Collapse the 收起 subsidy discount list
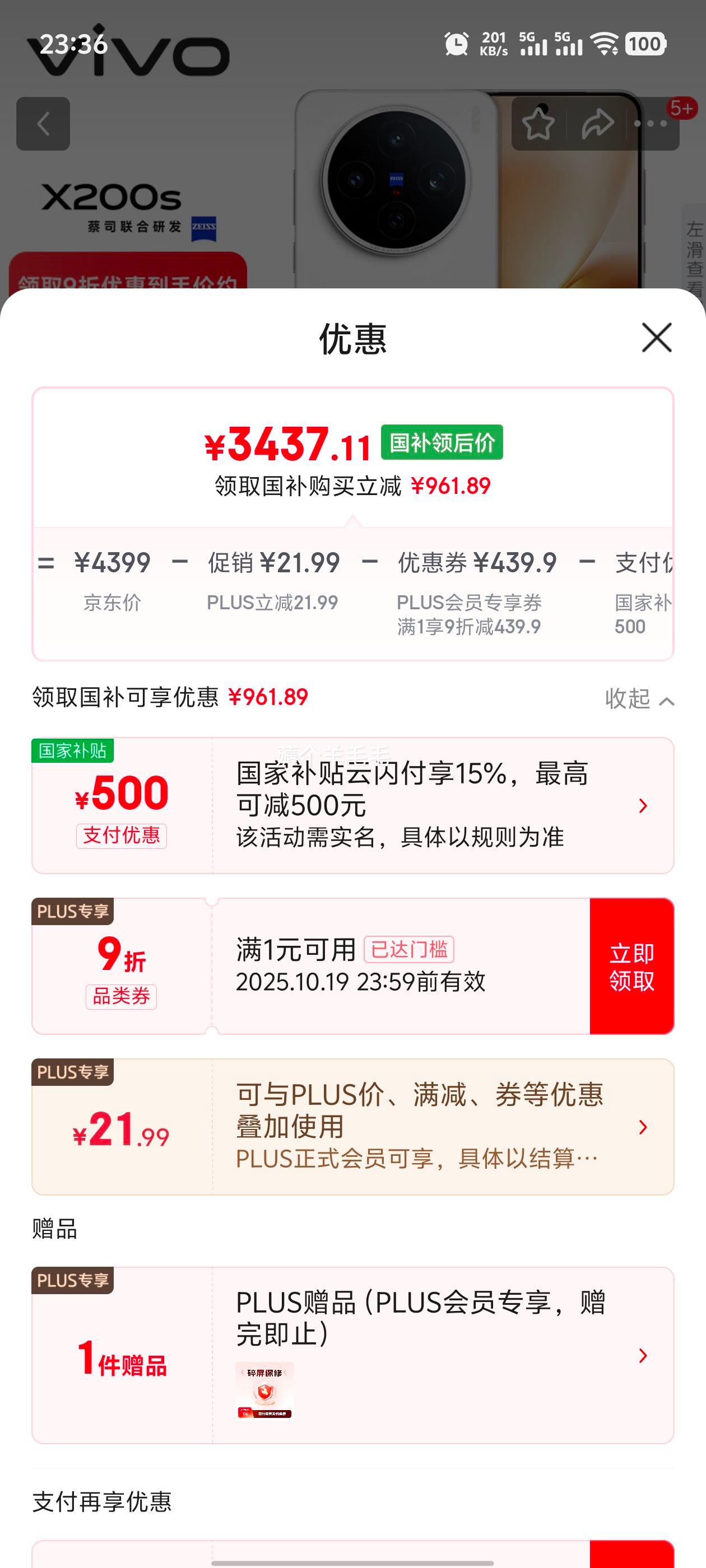 point(639,699)
